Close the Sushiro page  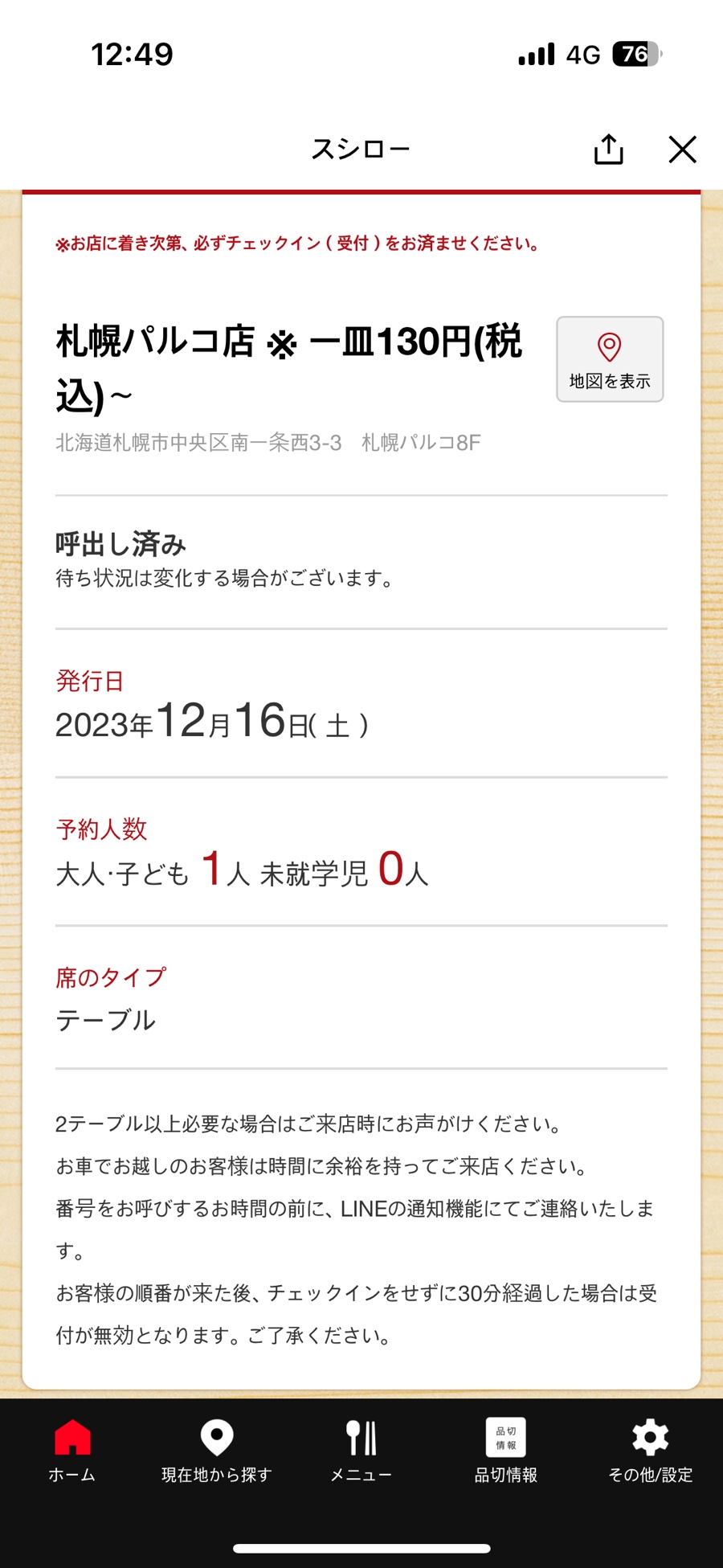682,149
